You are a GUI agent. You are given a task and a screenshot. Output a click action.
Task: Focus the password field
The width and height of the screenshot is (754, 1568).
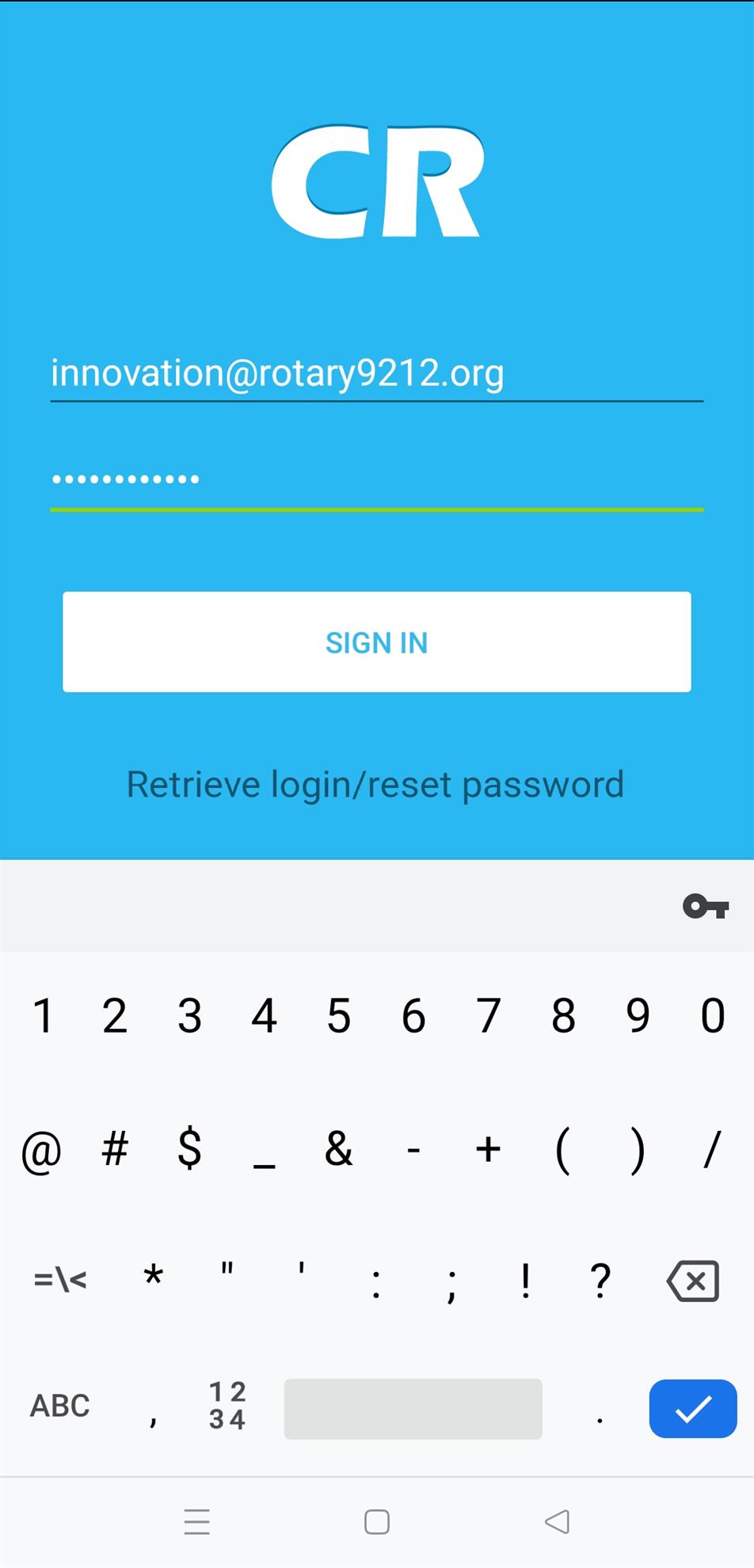[x=376, y=480]
